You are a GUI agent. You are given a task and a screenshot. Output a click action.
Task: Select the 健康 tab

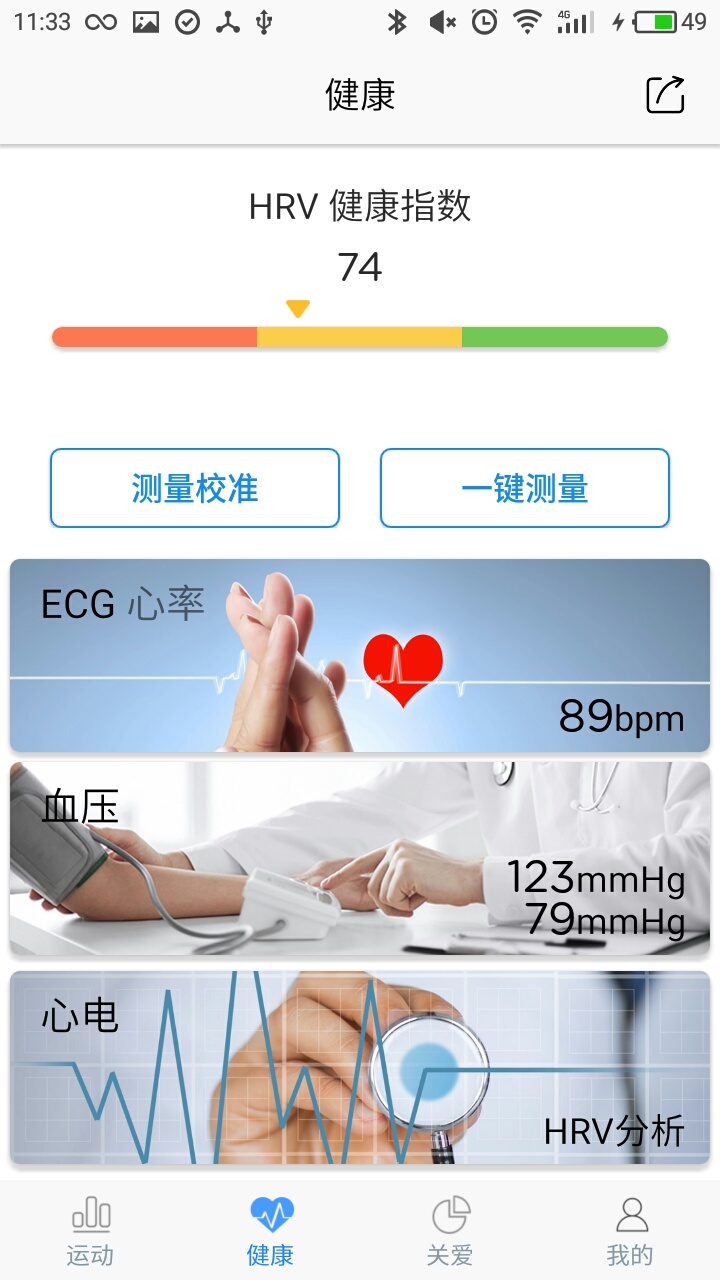click(270, 1231)
